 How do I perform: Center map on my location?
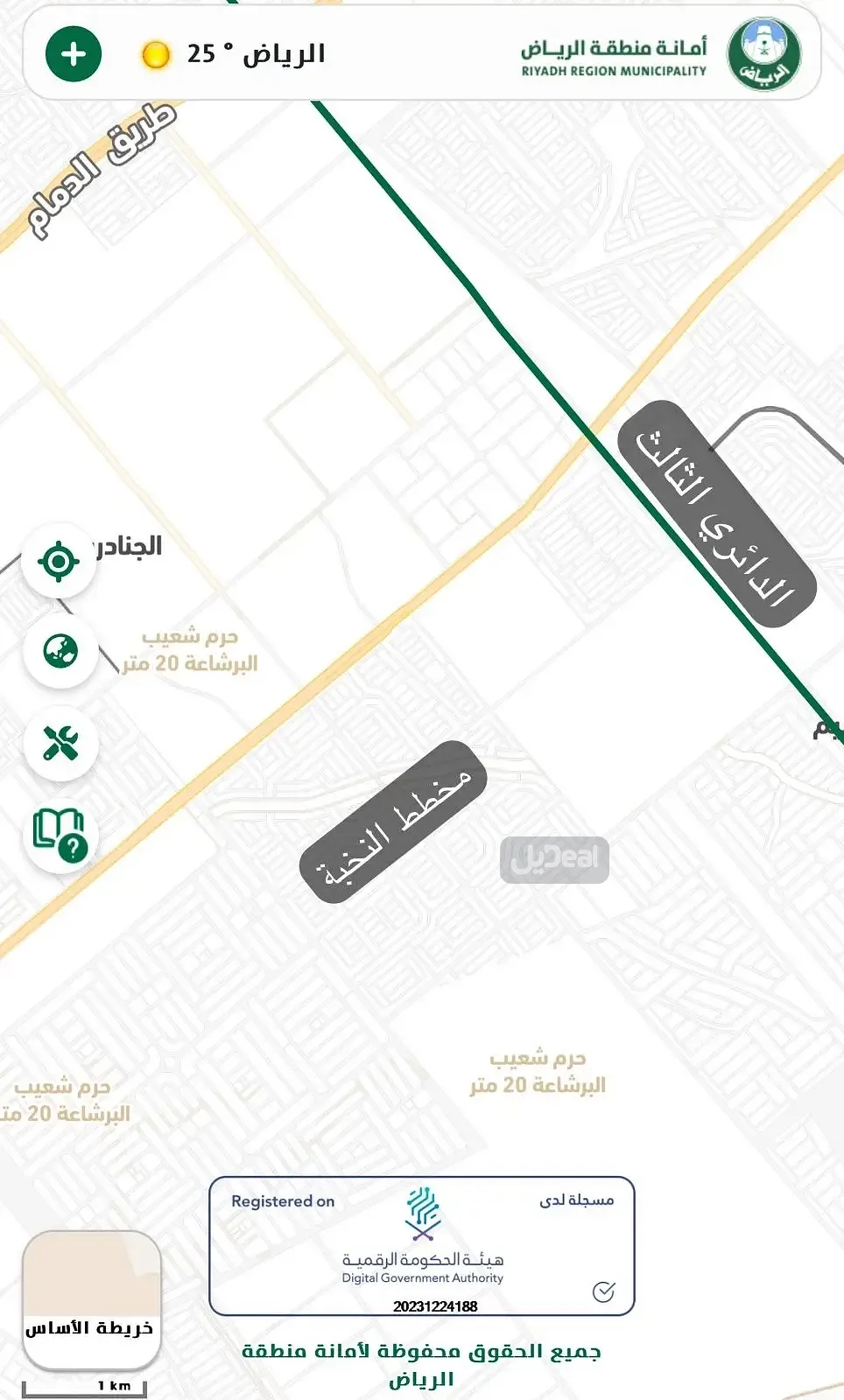coord(60,561)
